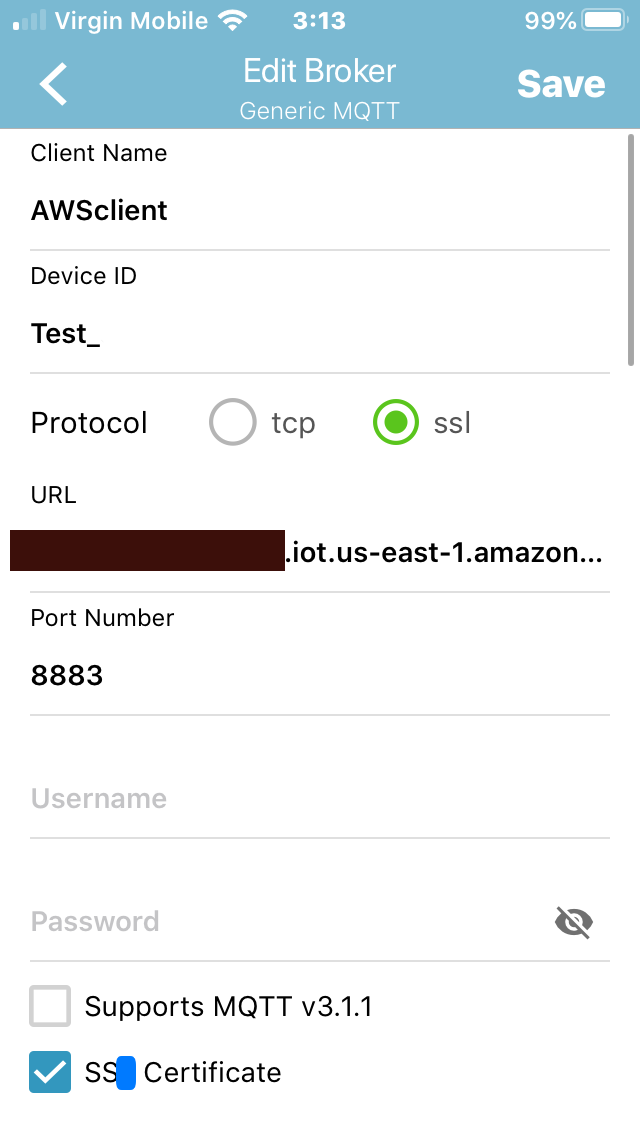
Task: Go back from Edit Broker
Action: (53, 84)
